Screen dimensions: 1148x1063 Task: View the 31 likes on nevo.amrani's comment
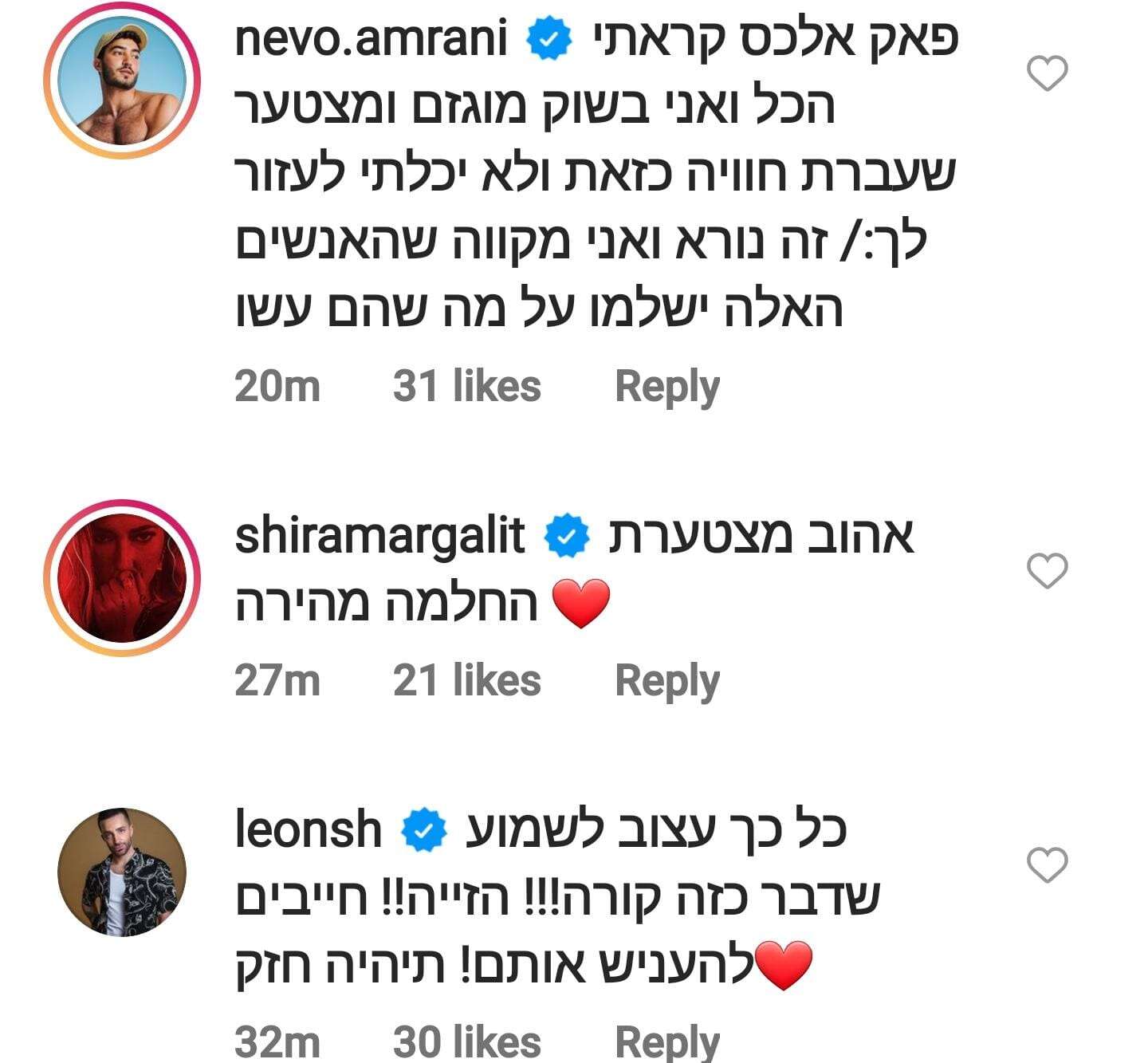(466, 387)
